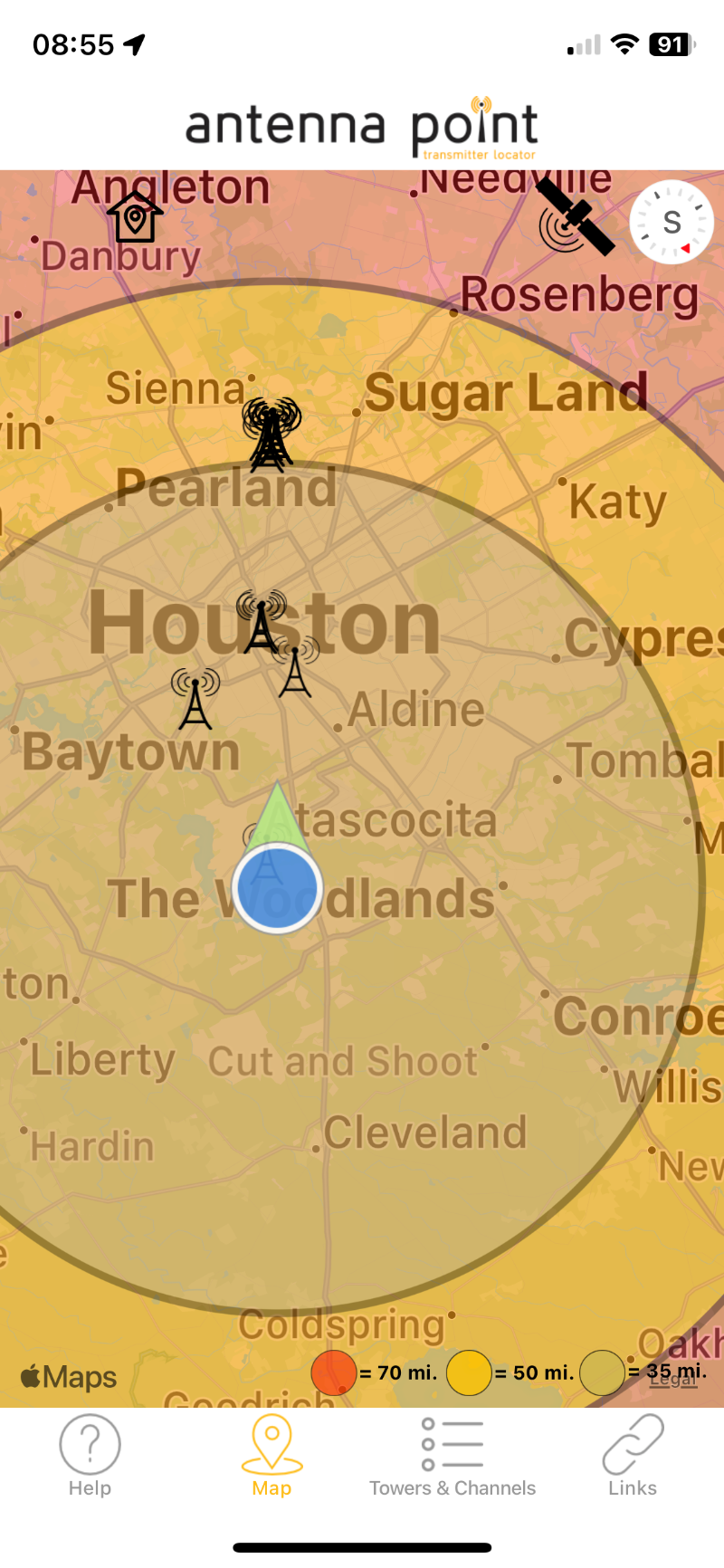This screenshot has width=724, height=1568.
Task: Open the Help tab
Action: 90,1456
